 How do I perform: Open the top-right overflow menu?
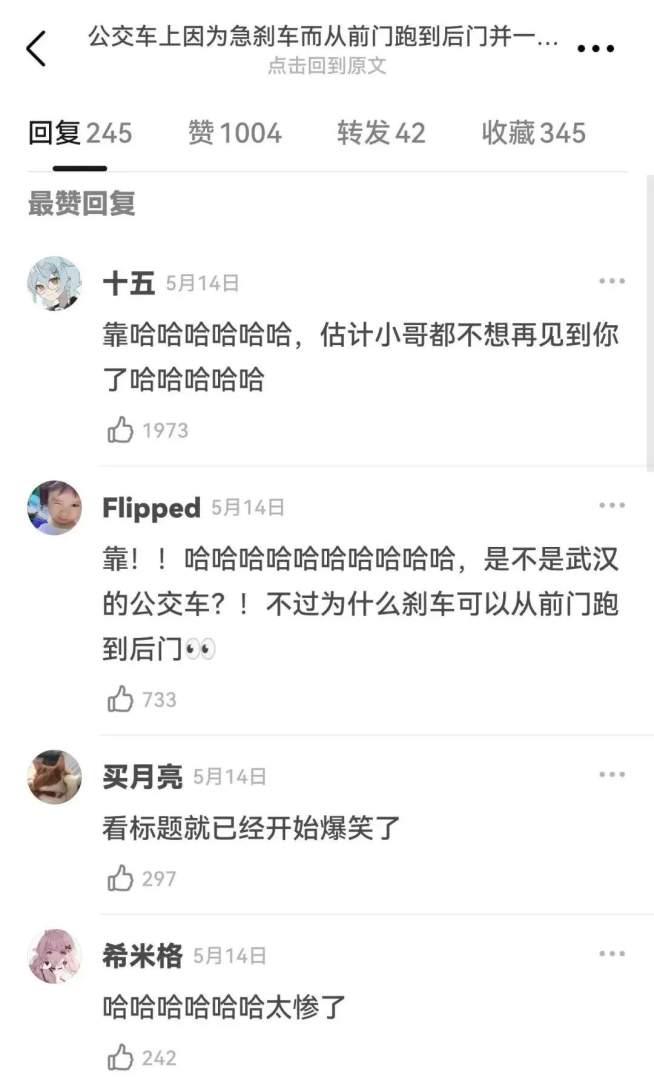tap(596, 48)
